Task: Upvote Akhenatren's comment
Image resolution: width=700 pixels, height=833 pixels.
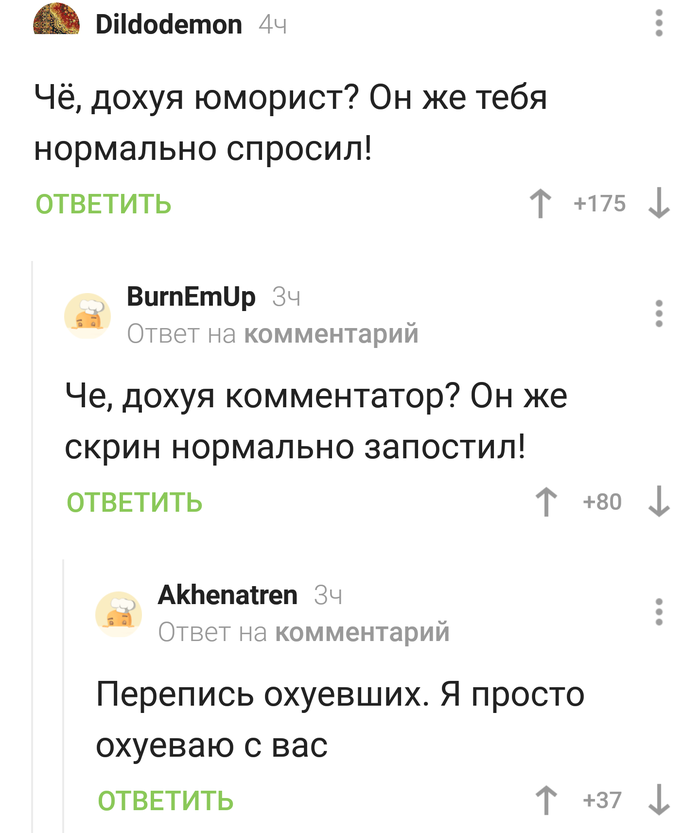Action: (546, 800)
